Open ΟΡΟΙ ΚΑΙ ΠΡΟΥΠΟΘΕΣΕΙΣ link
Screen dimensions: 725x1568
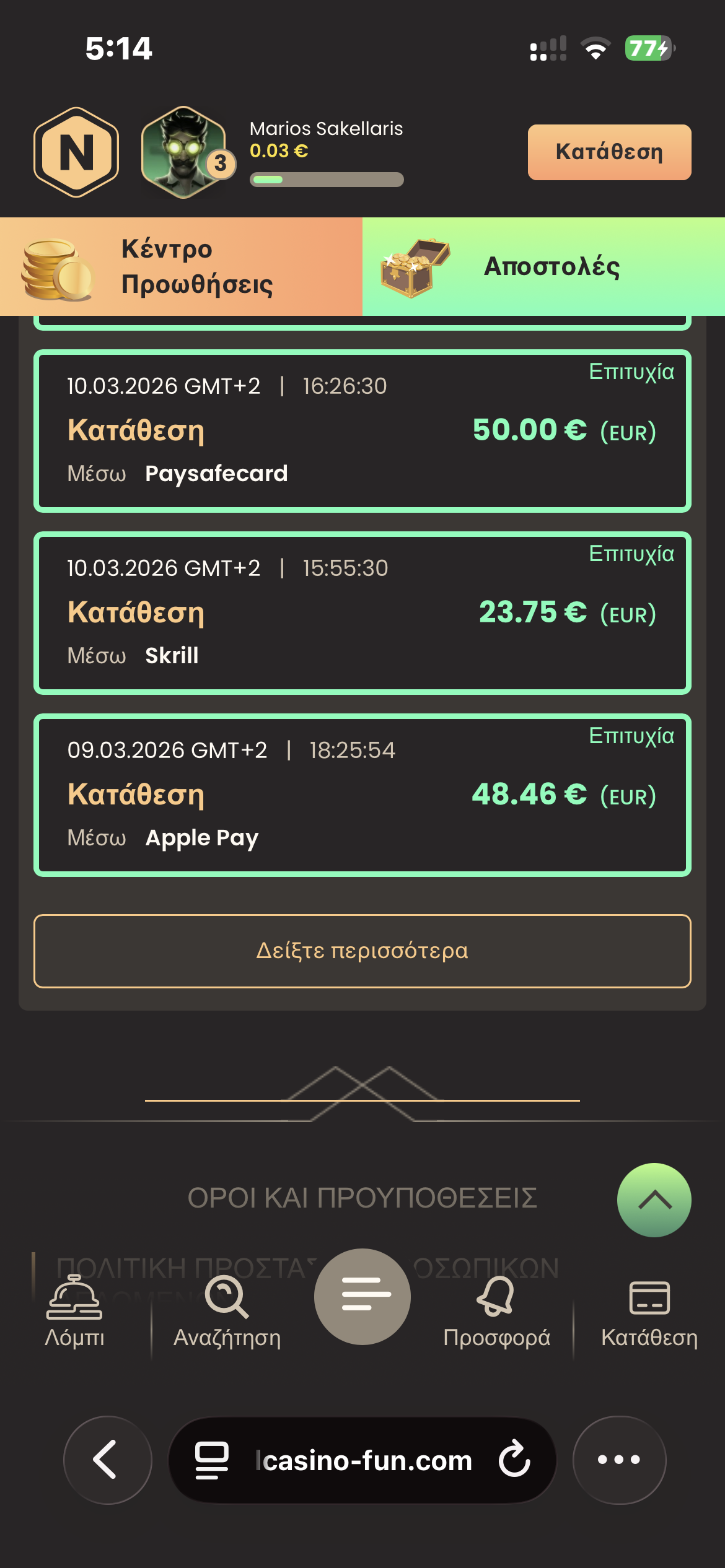(362, 1198)
